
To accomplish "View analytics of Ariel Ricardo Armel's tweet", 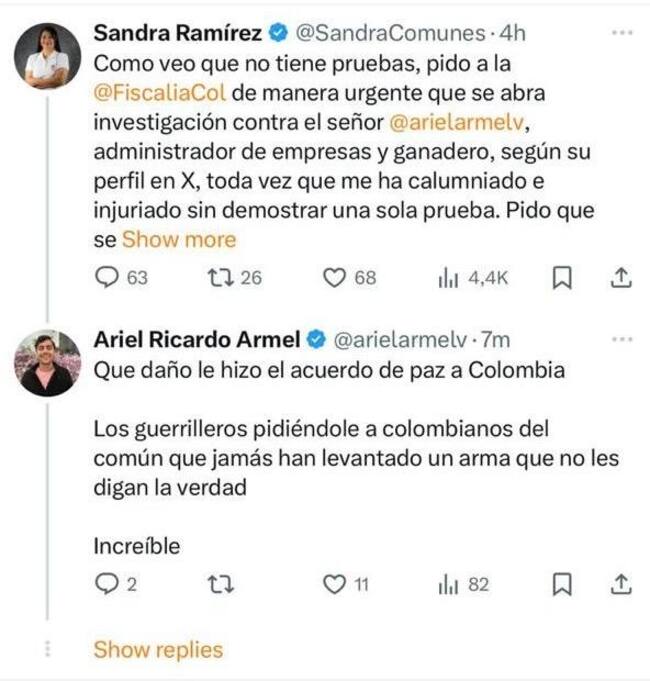I will [448, 585].
